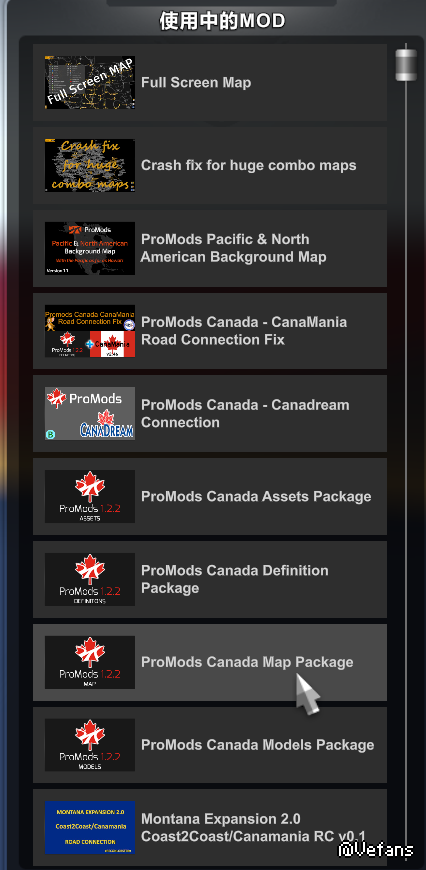Image resolution: width=426 pixels, height=870 pixels.
Task: Select Crash fix for huge combo maps
Action: tap(210, 165)
